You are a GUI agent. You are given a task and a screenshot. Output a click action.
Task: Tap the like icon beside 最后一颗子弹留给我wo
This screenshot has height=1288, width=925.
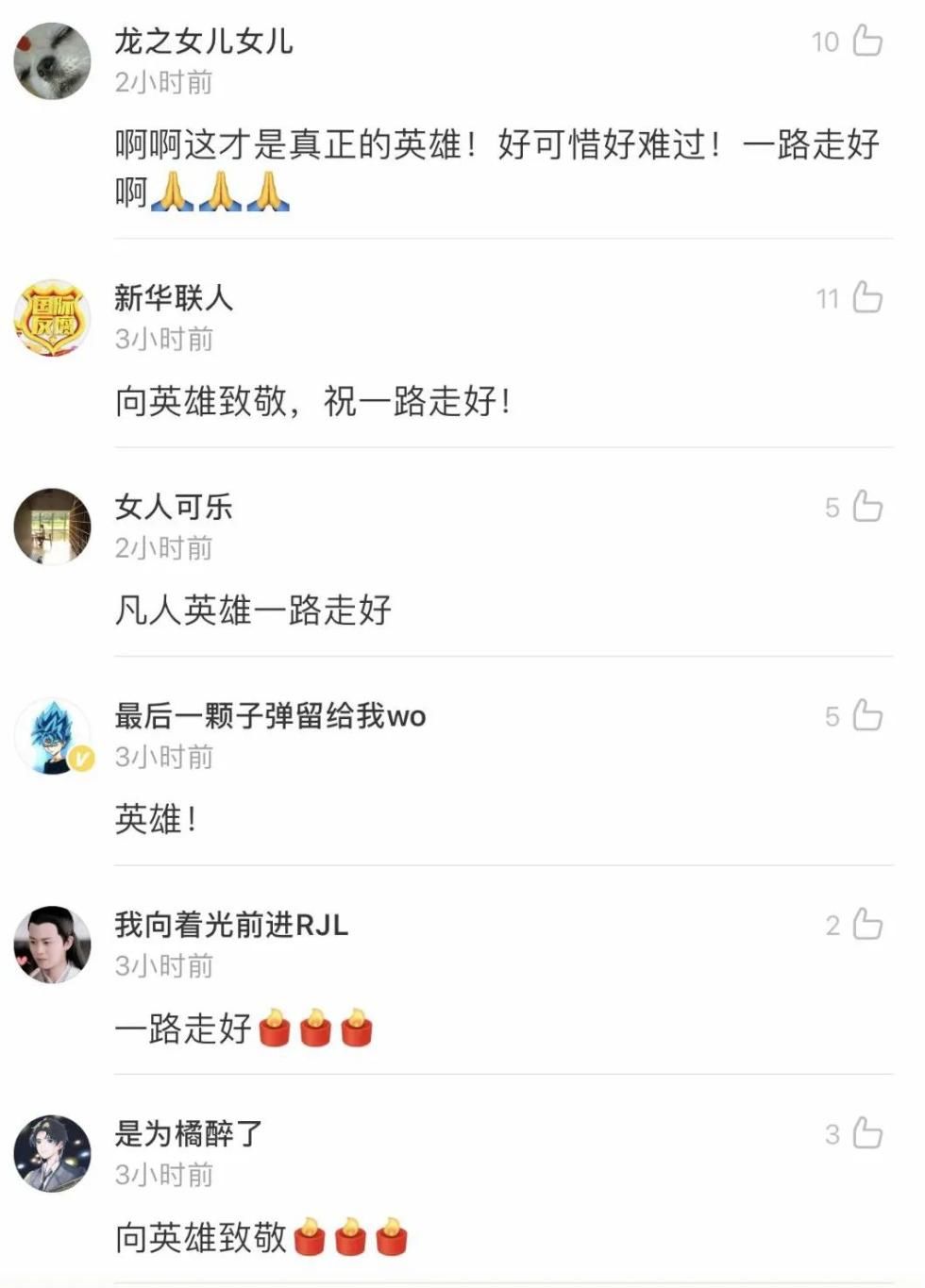point(866,717)
